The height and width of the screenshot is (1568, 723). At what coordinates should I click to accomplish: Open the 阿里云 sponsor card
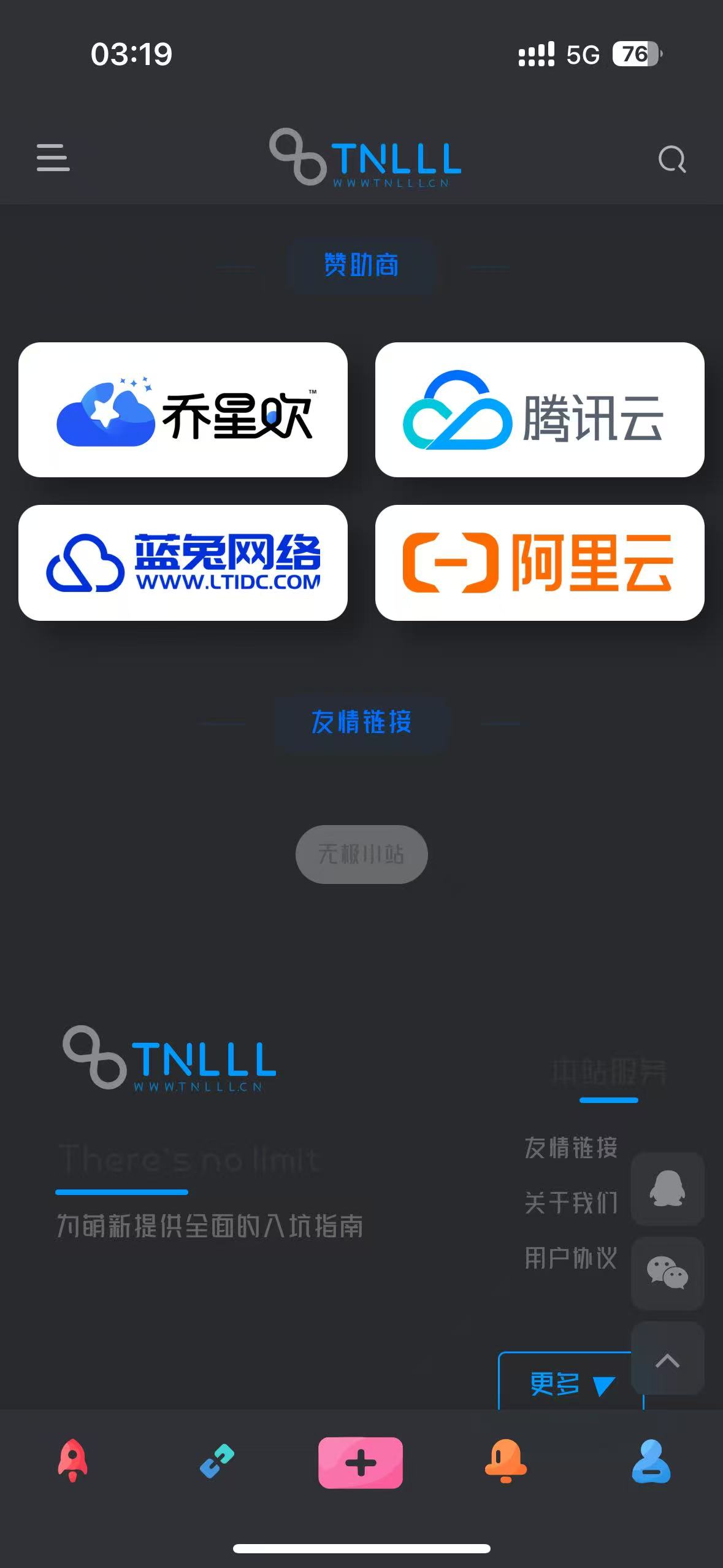click(541, 563)
